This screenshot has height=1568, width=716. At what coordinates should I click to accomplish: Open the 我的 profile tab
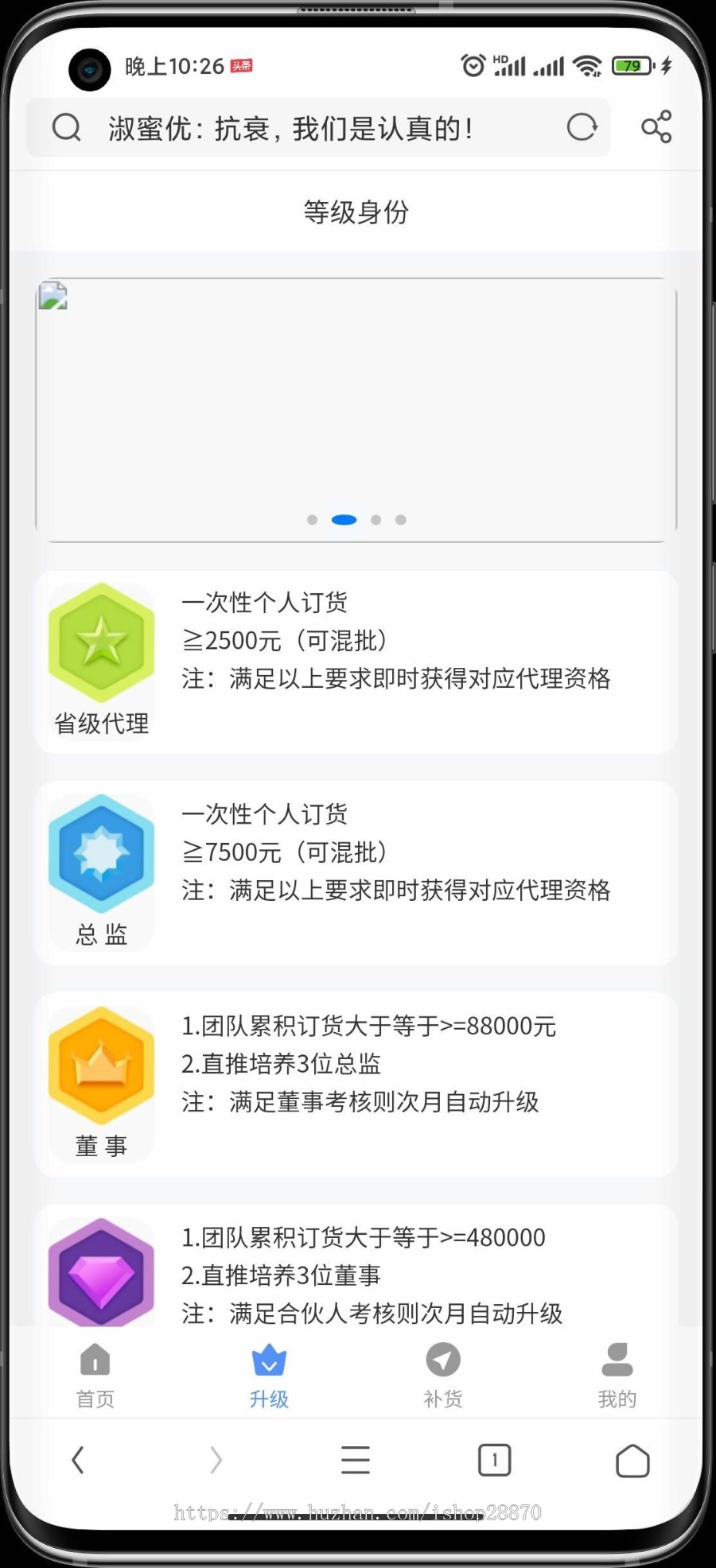click(617, 1376)
